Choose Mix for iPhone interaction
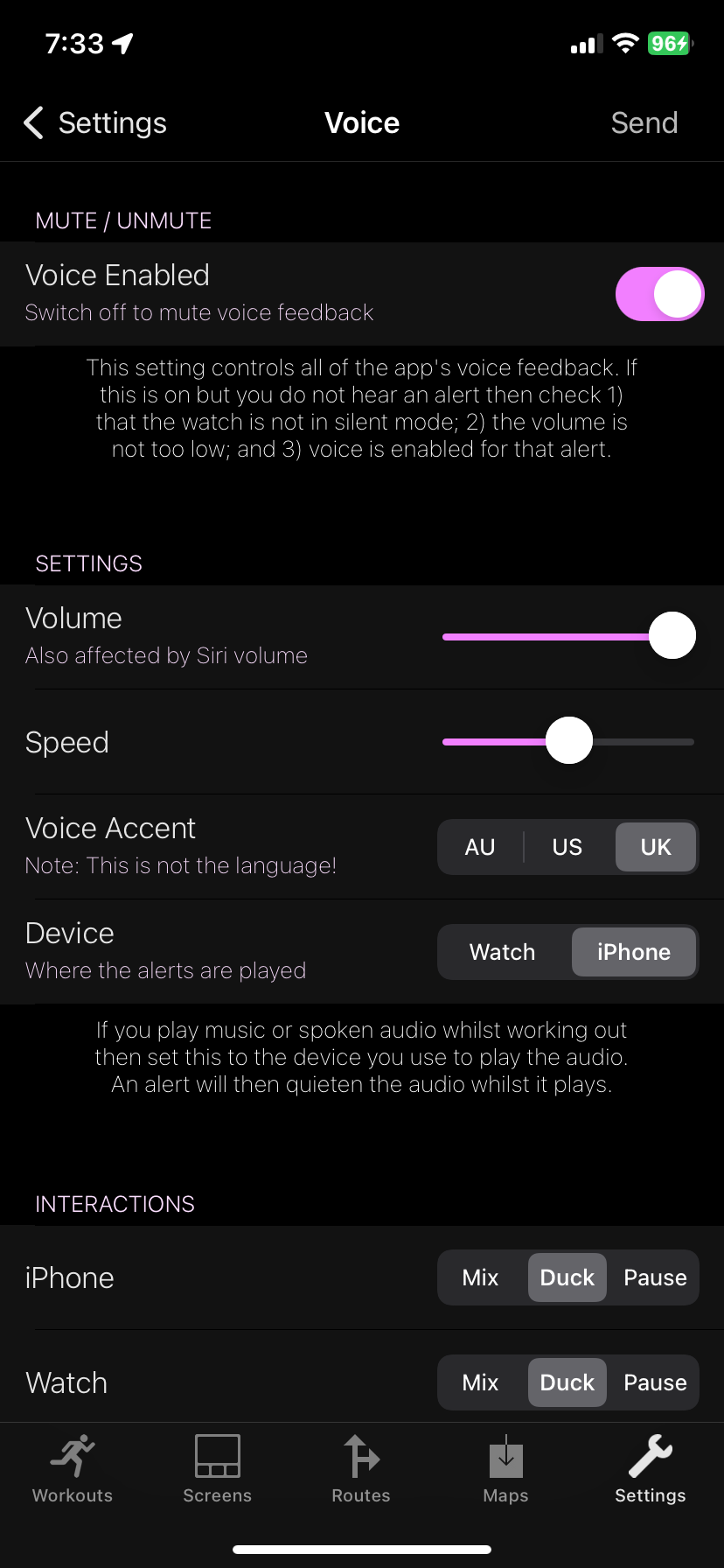 point(480,1277)
